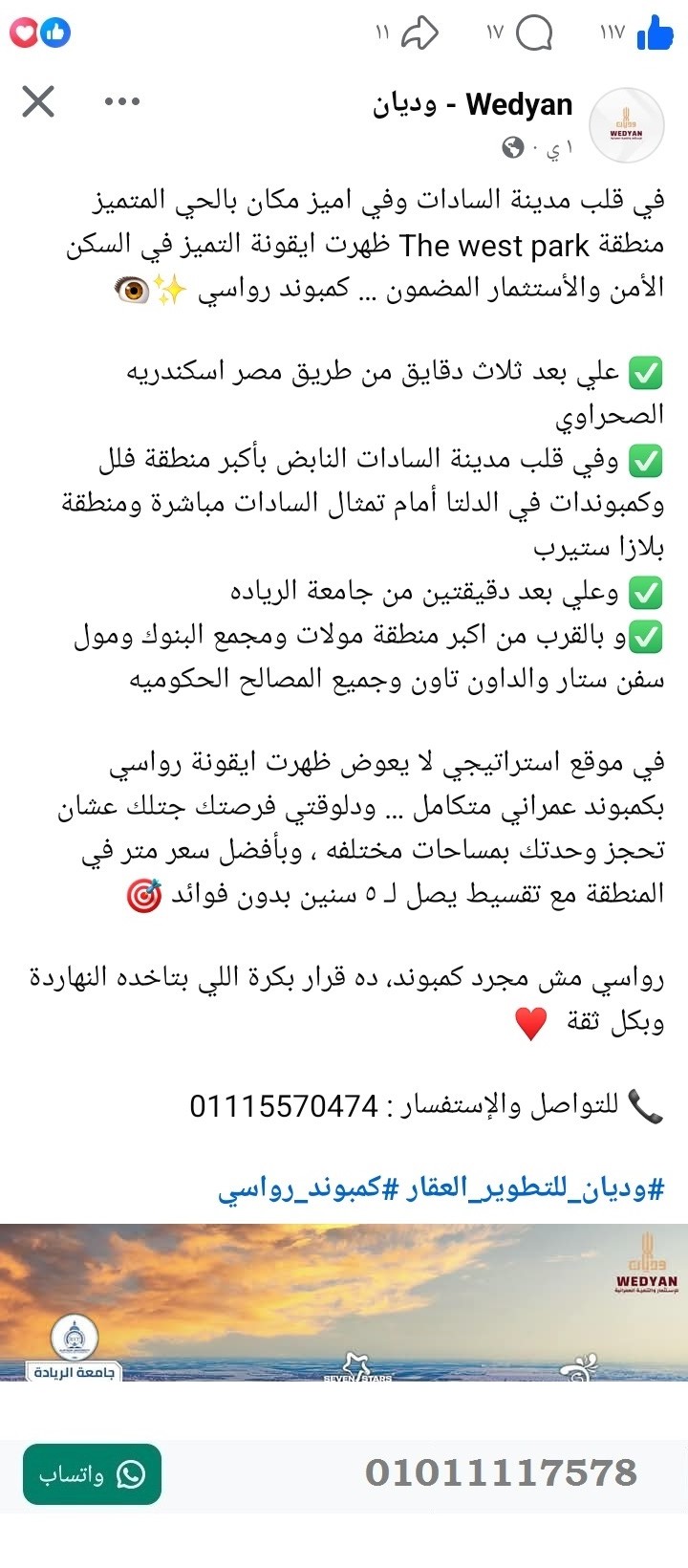This screenshot has height=1568, width=688.
Task: Click the blue like reaction badge
Action: 55,32
